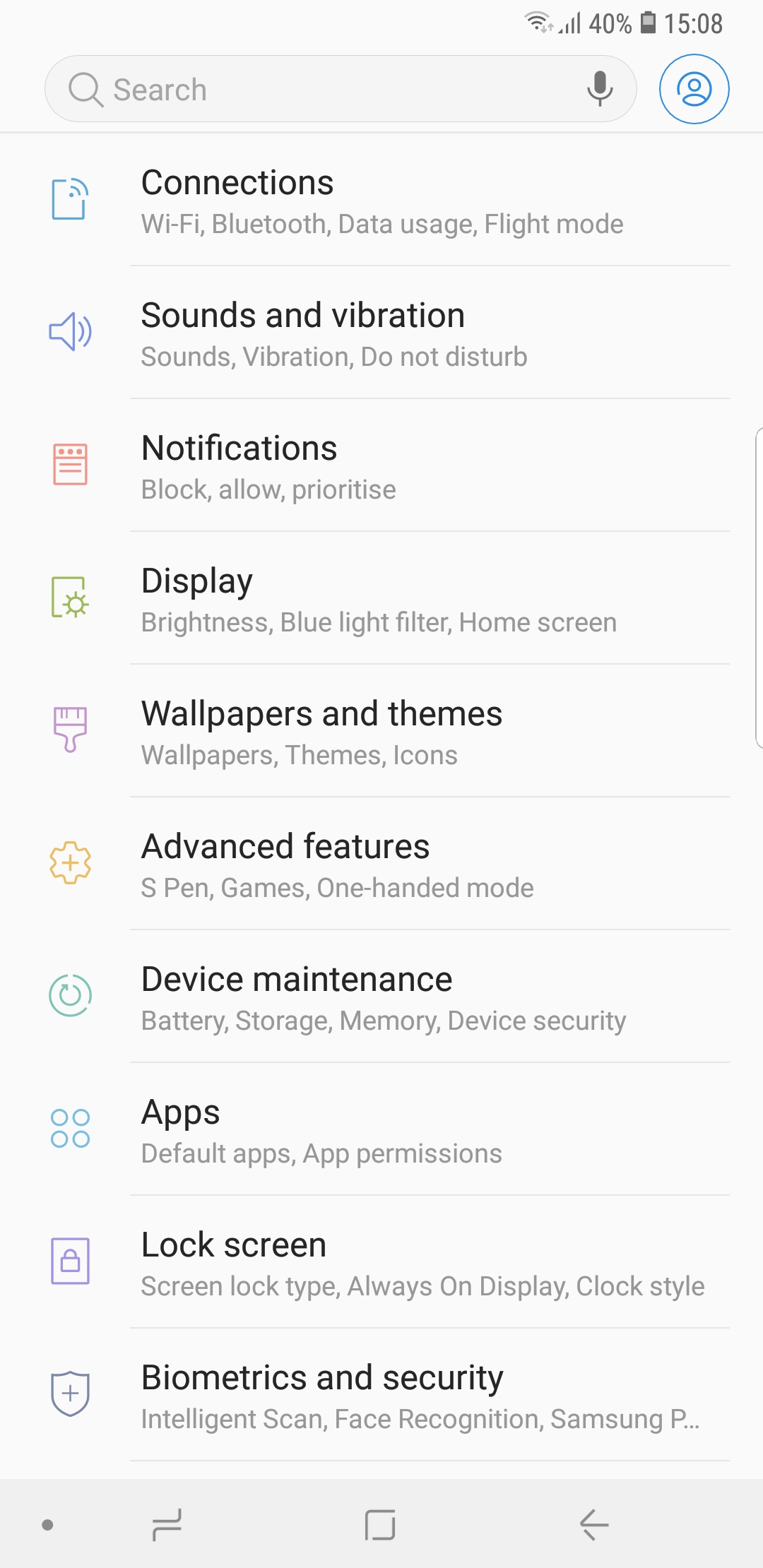Tap the navigation bar back arrow
The height and width of the screenshot is (1568, 763).
coord(594,1525)
